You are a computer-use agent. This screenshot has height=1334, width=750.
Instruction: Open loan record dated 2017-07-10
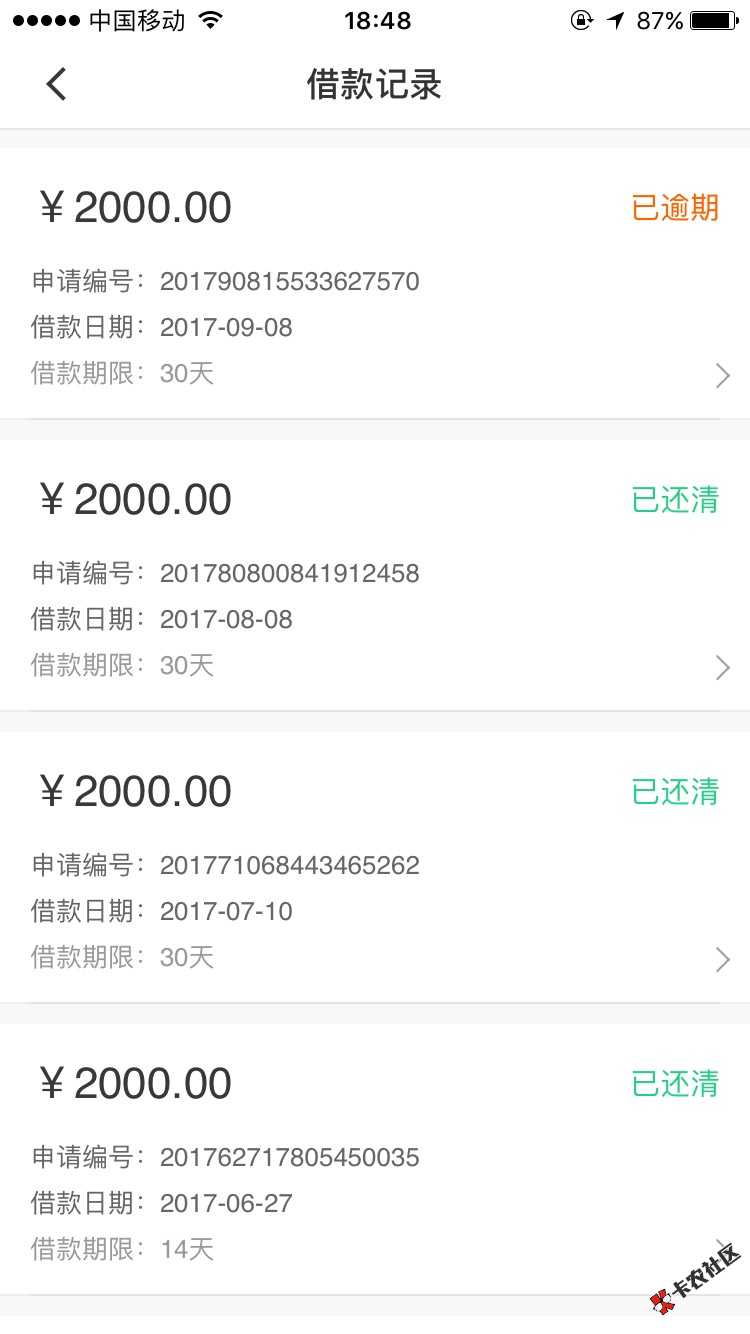(375, 869)
